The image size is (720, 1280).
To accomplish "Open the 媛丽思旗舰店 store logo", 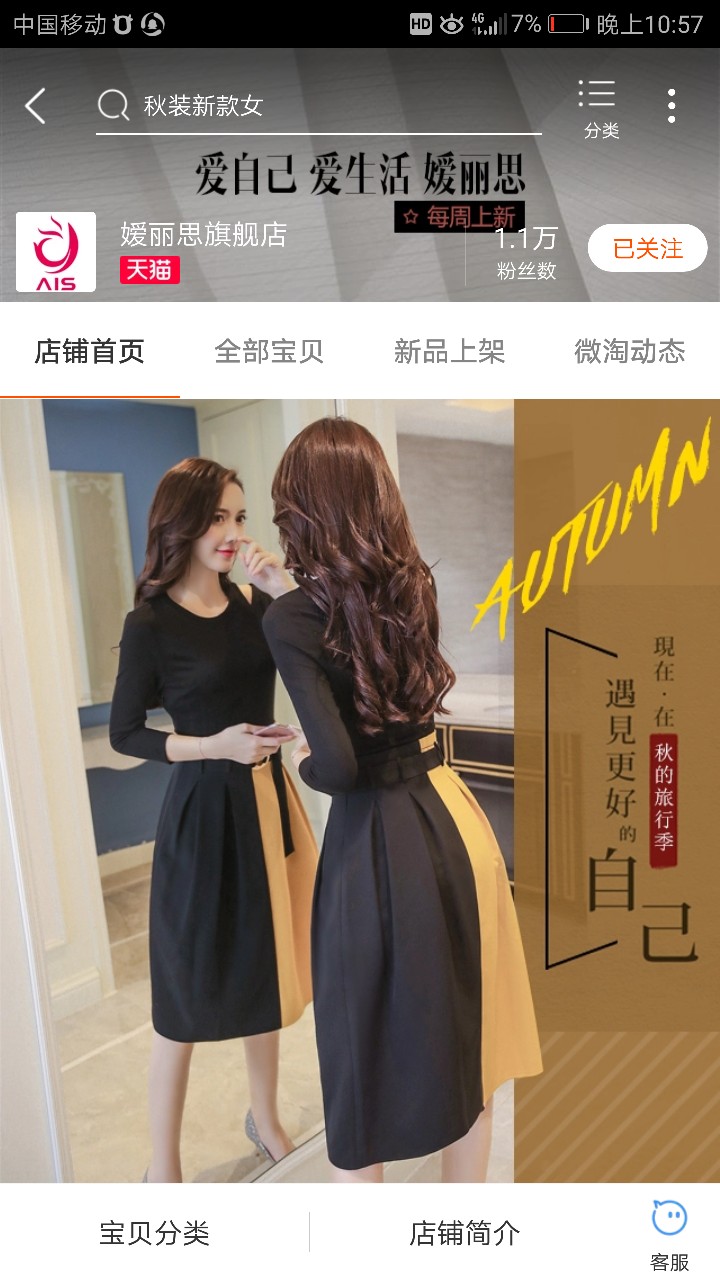I will tap(56, 252).
